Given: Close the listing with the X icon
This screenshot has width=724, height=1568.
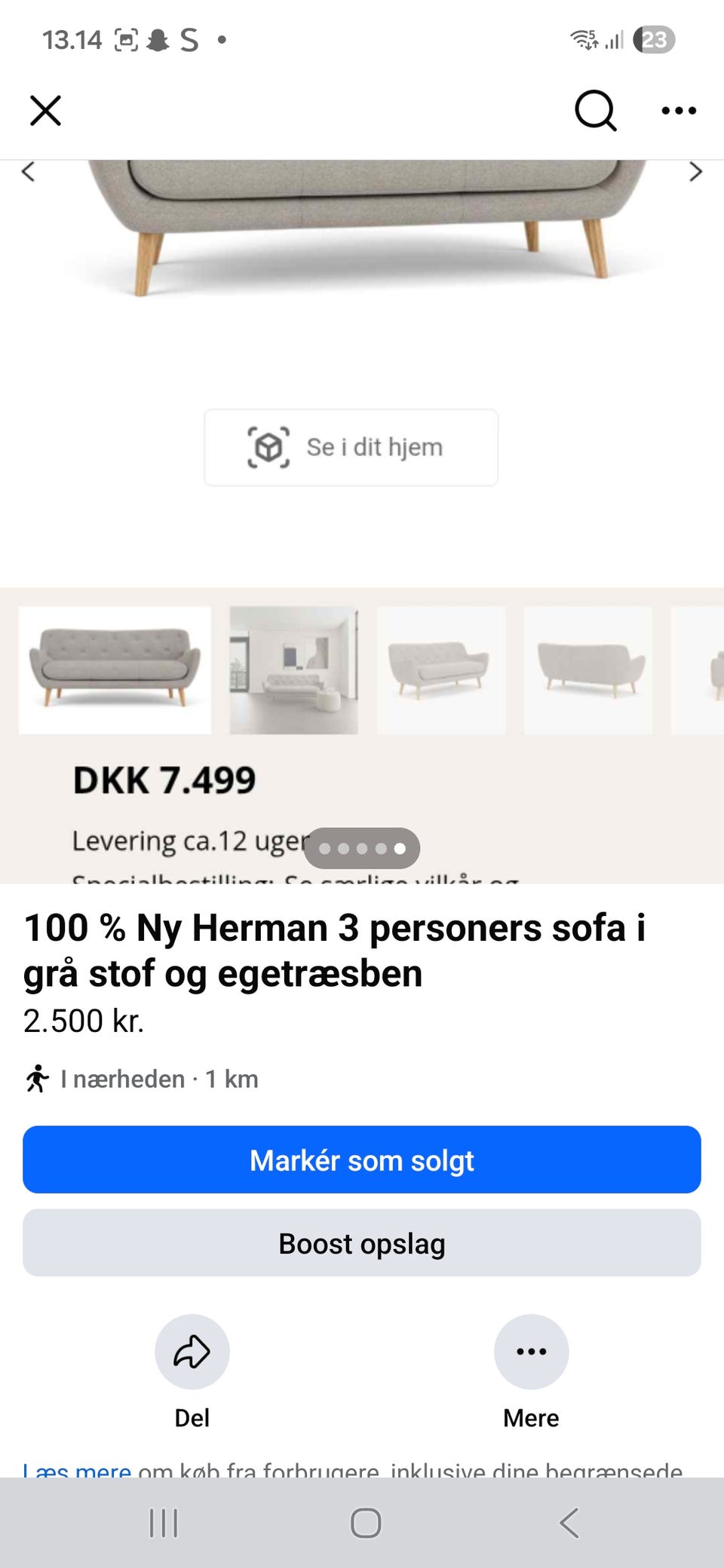Looking at the screenshot, I should click(x=45, y=110).
